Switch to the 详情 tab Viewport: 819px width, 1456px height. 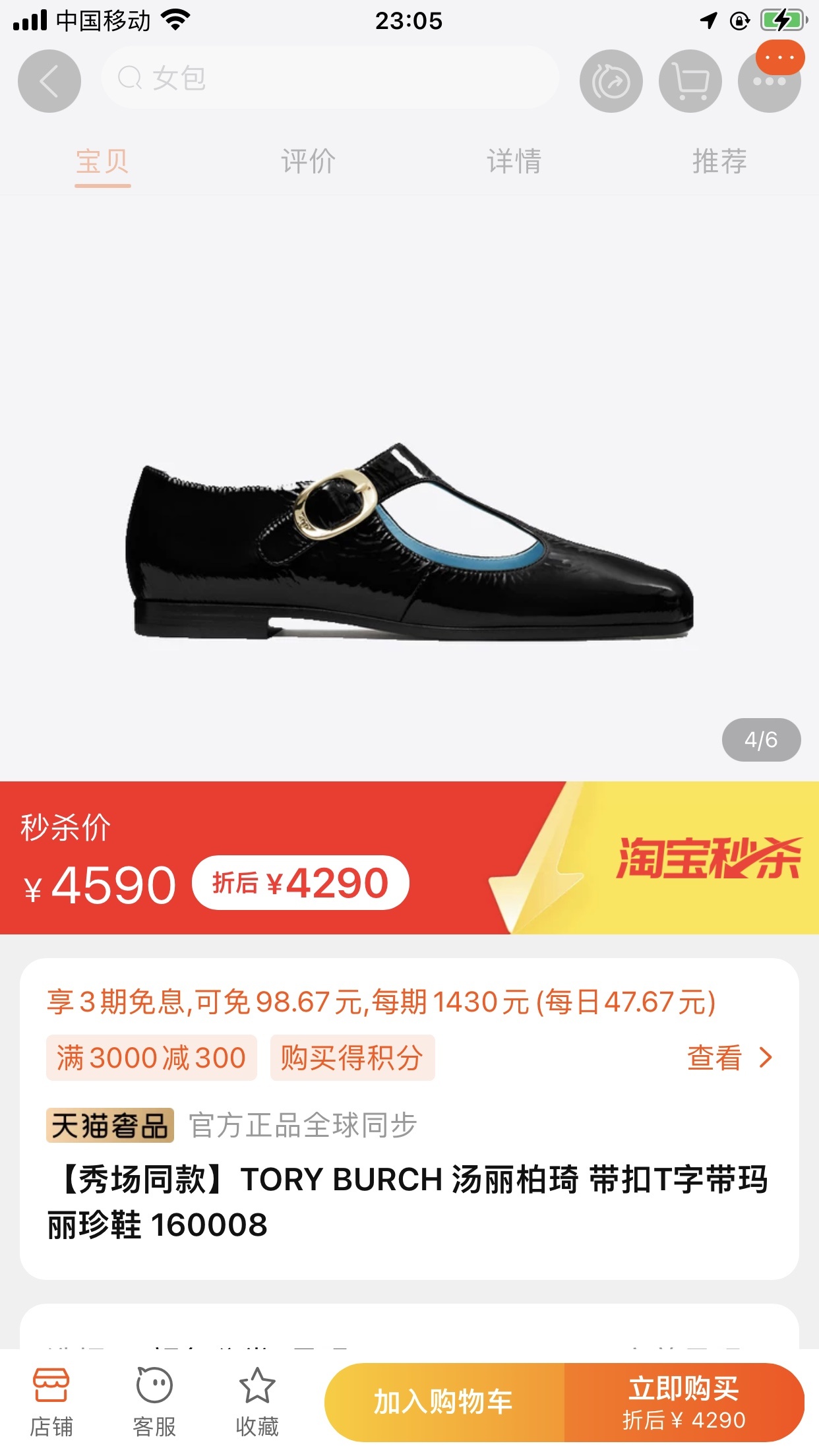coord(514,162)
